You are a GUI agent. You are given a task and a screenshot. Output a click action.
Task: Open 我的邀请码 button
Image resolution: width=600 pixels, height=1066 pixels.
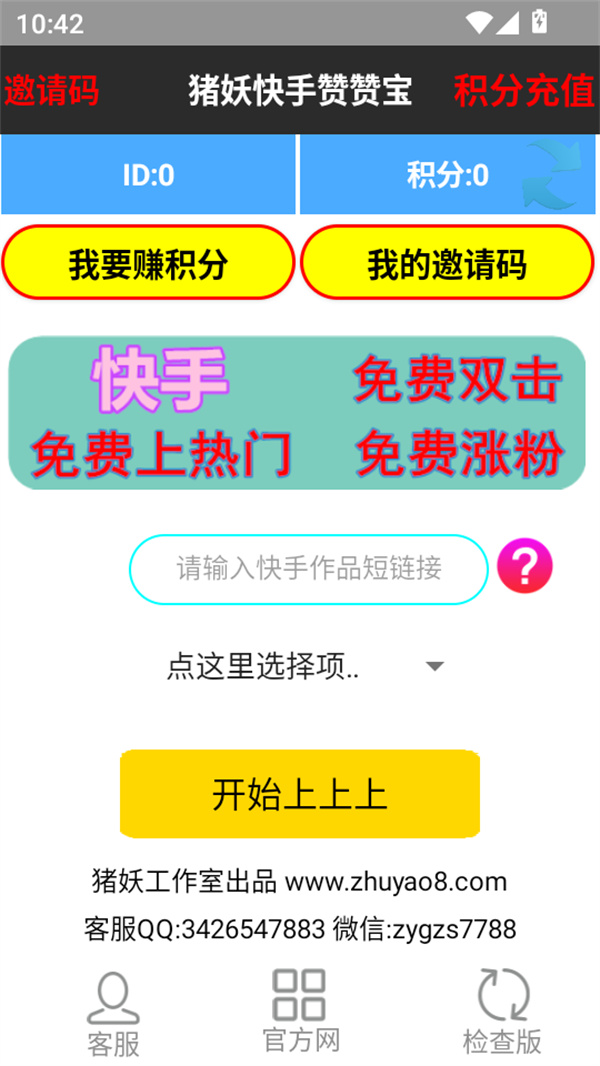446,264
